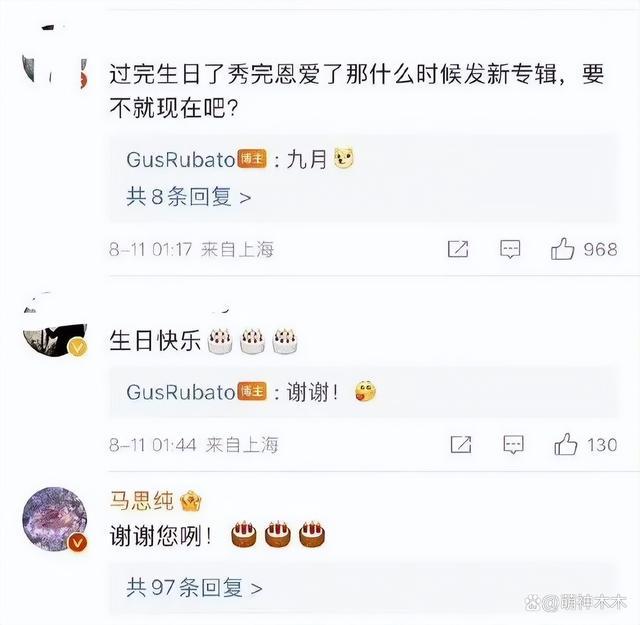Reply to the comment asking about 新专辑
The image size is (640, 625).
click(x=510, y=249)
